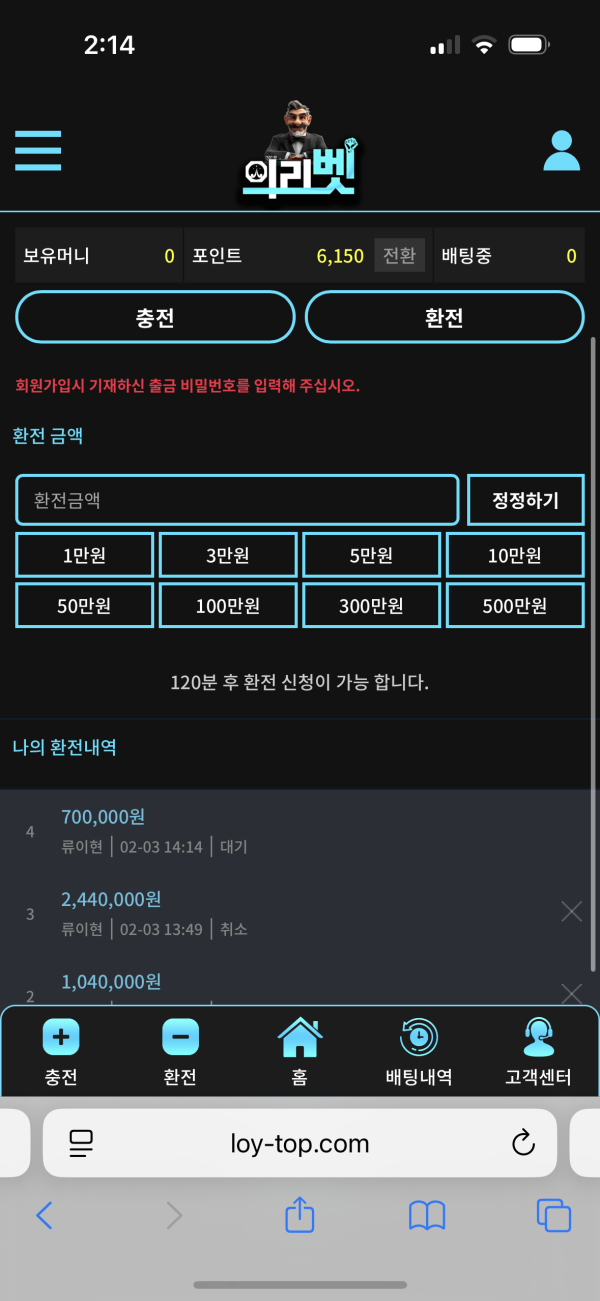Open the user profile icon
600x1301 pixels.
[561, 151]
